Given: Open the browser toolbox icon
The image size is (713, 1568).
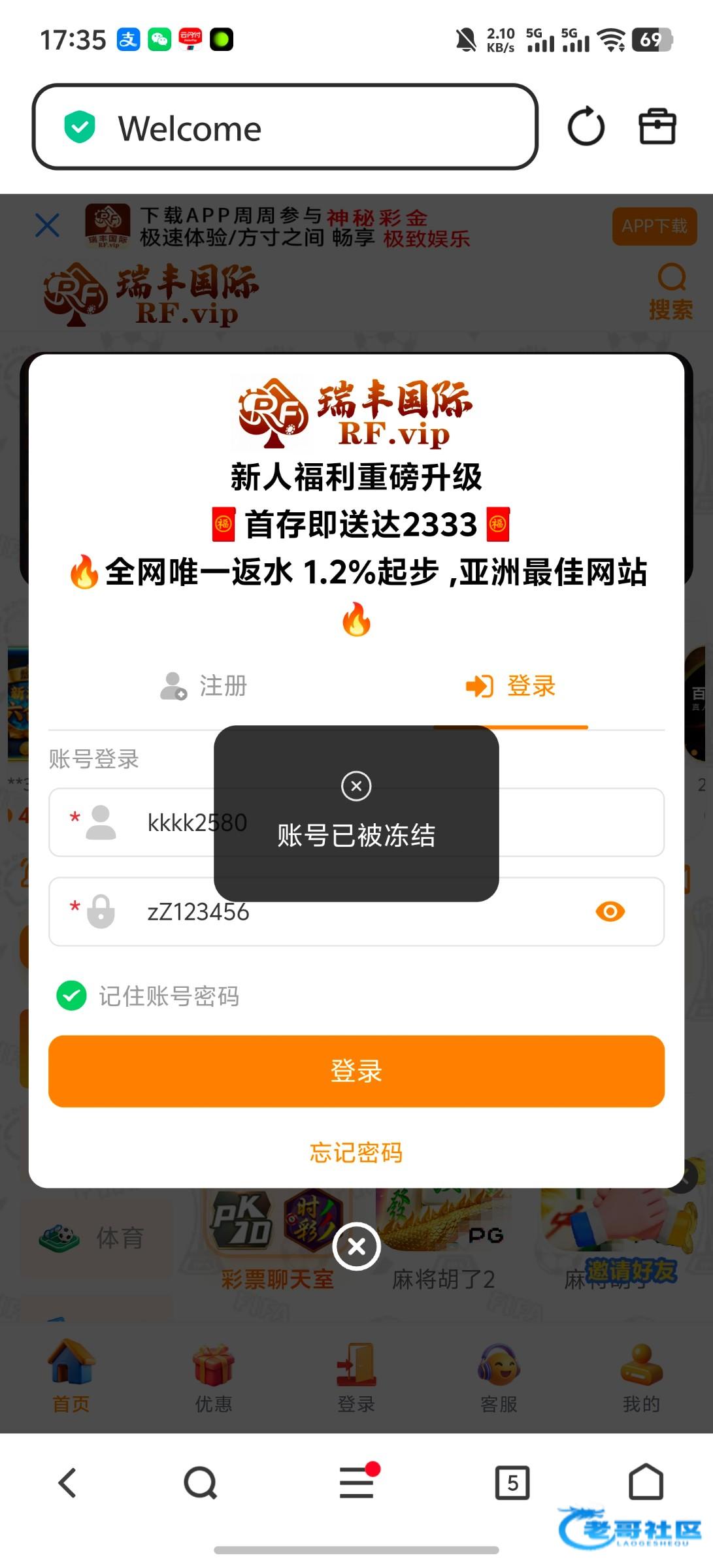Looking at the screenshot, I should pyautogui.click(x=657, y=127).
